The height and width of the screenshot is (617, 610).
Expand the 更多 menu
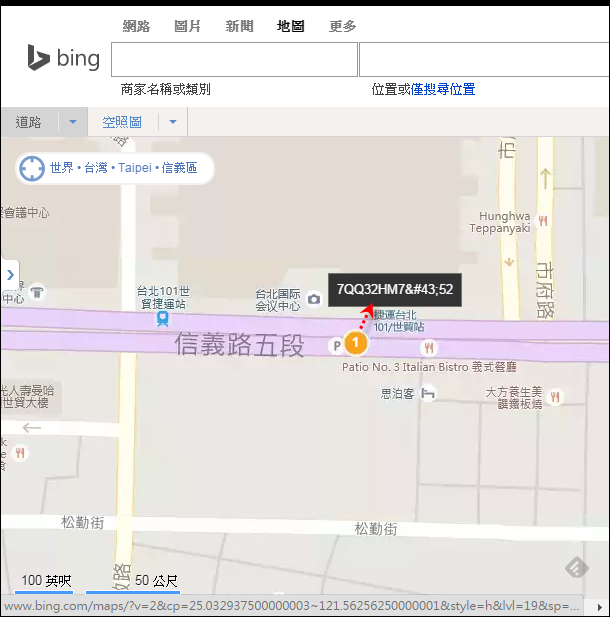tap(343, 26)
